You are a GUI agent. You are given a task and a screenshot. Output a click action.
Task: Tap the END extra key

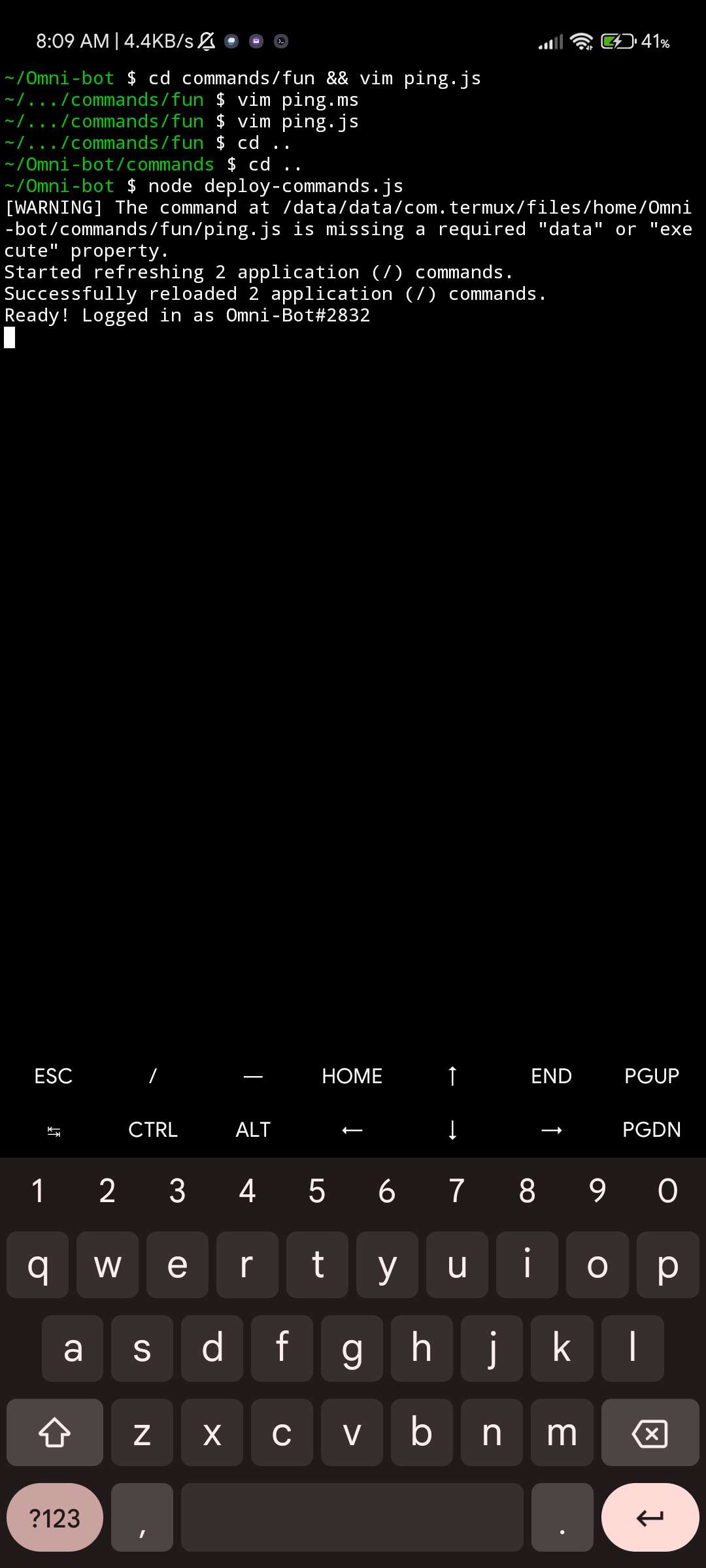click(552, 1076)
